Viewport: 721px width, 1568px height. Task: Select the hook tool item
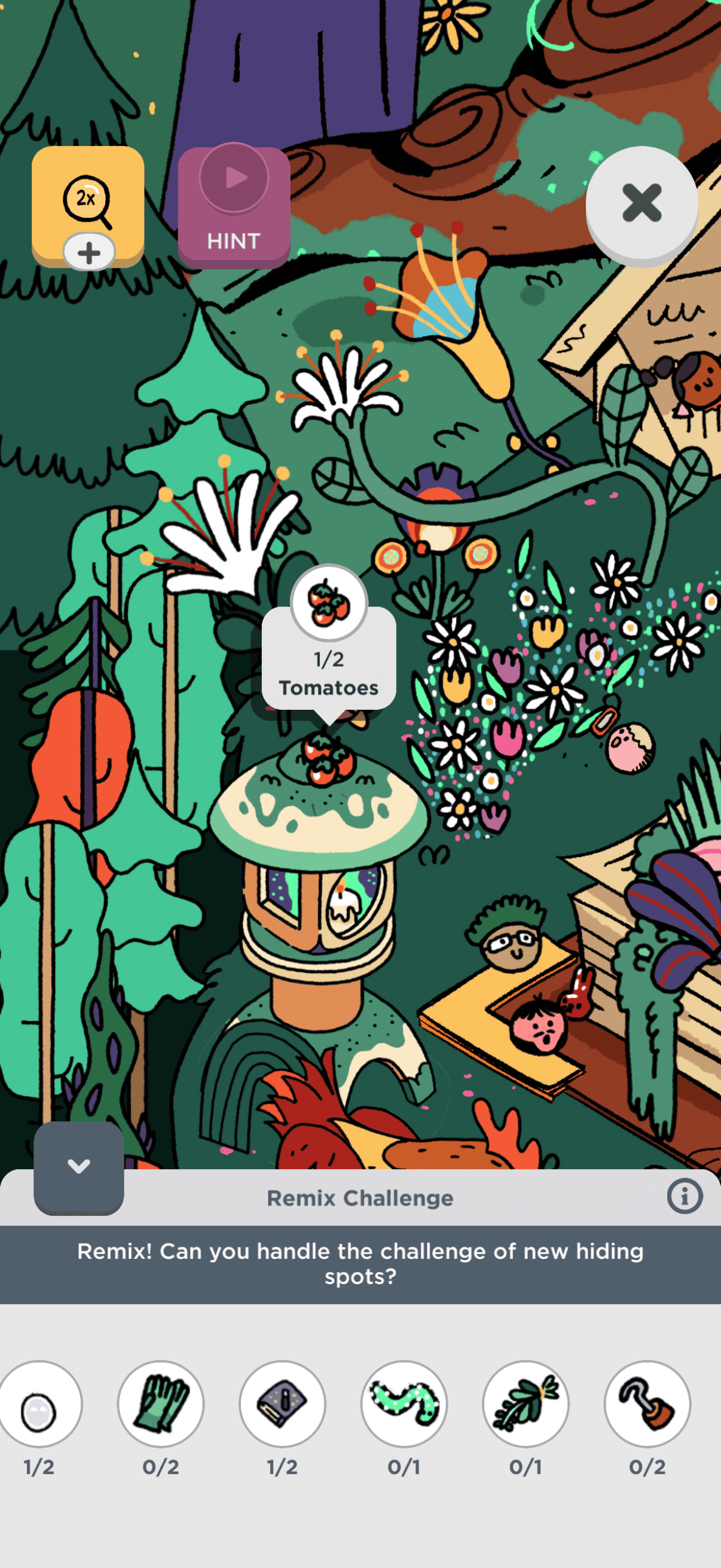coord(647,1404)
